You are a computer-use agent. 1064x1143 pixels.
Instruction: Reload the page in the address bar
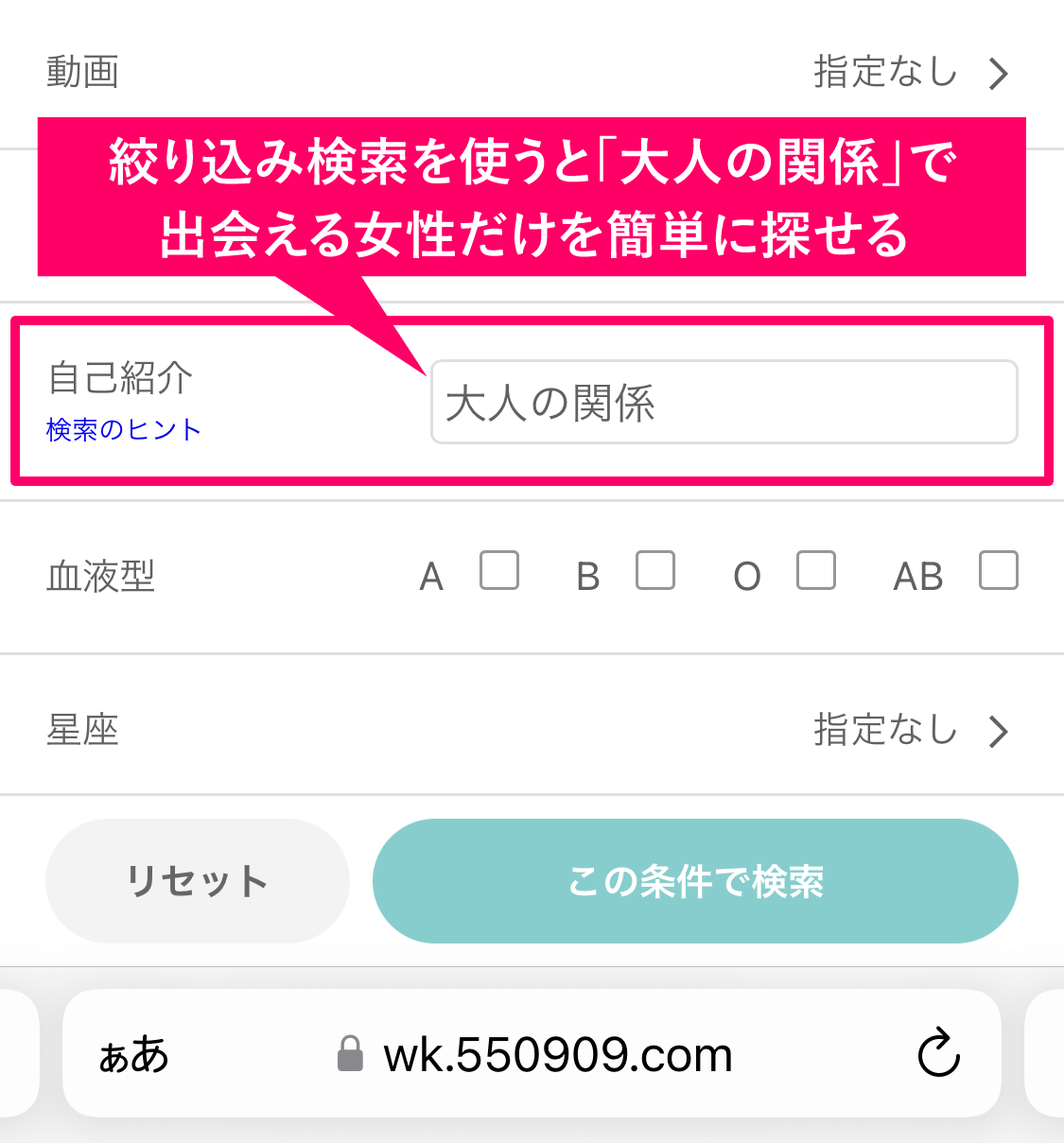coord(938,1052)
